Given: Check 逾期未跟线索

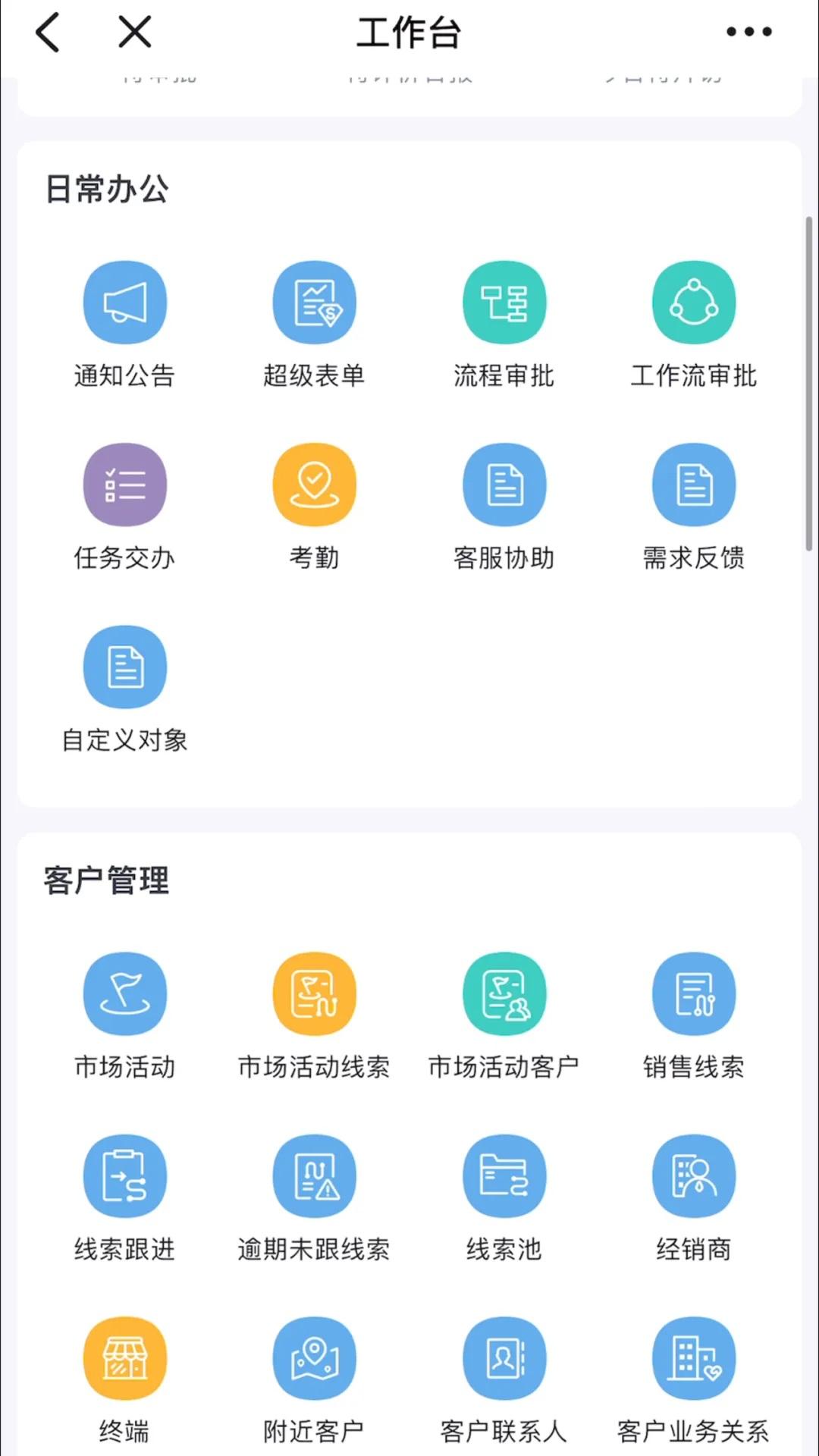Looking at the screenshot, I should pyautogui.click(x=315, y=1176).
